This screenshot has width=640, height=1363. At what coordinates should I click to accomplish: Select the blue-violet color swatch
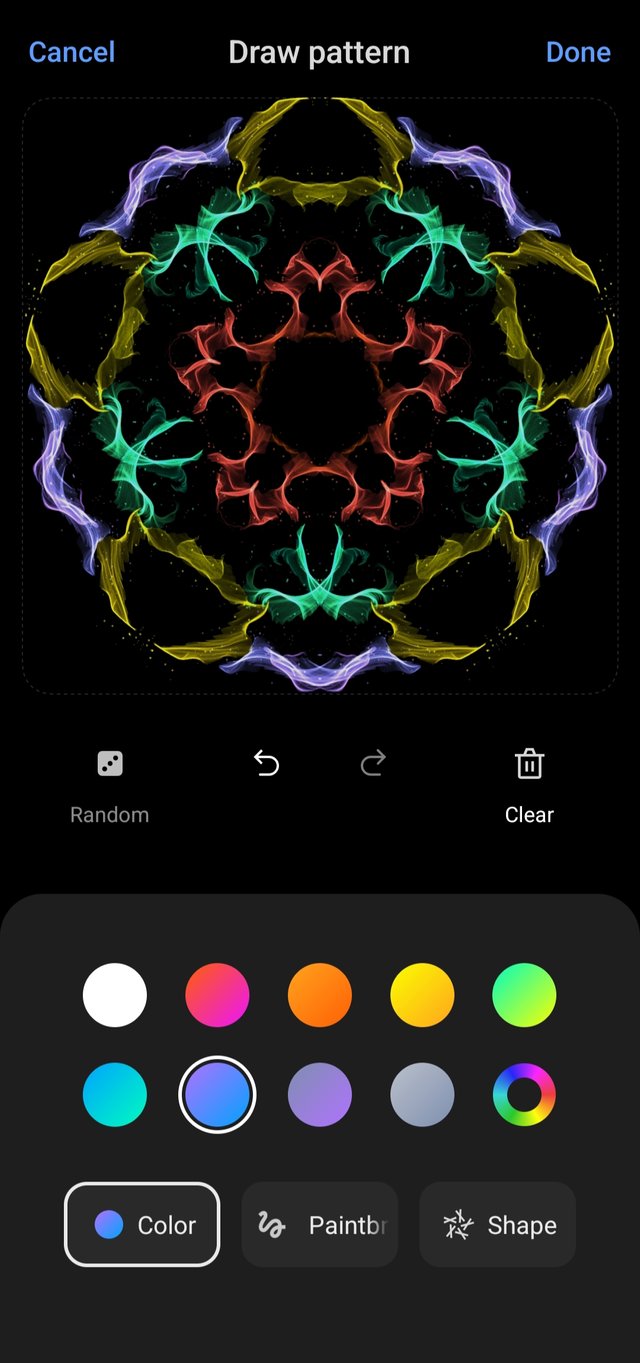pos(217,1095)
